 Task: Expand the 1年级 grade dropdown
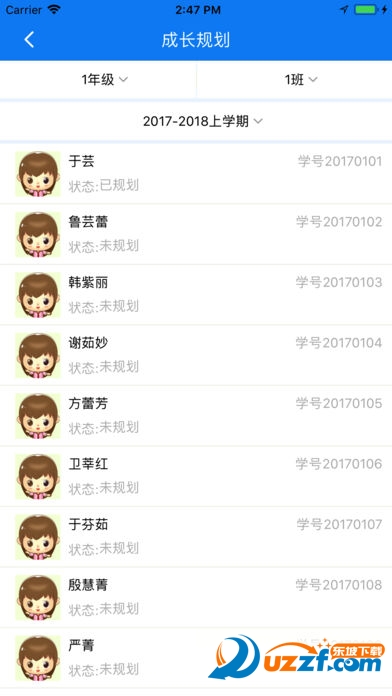(x=99, y=79)
